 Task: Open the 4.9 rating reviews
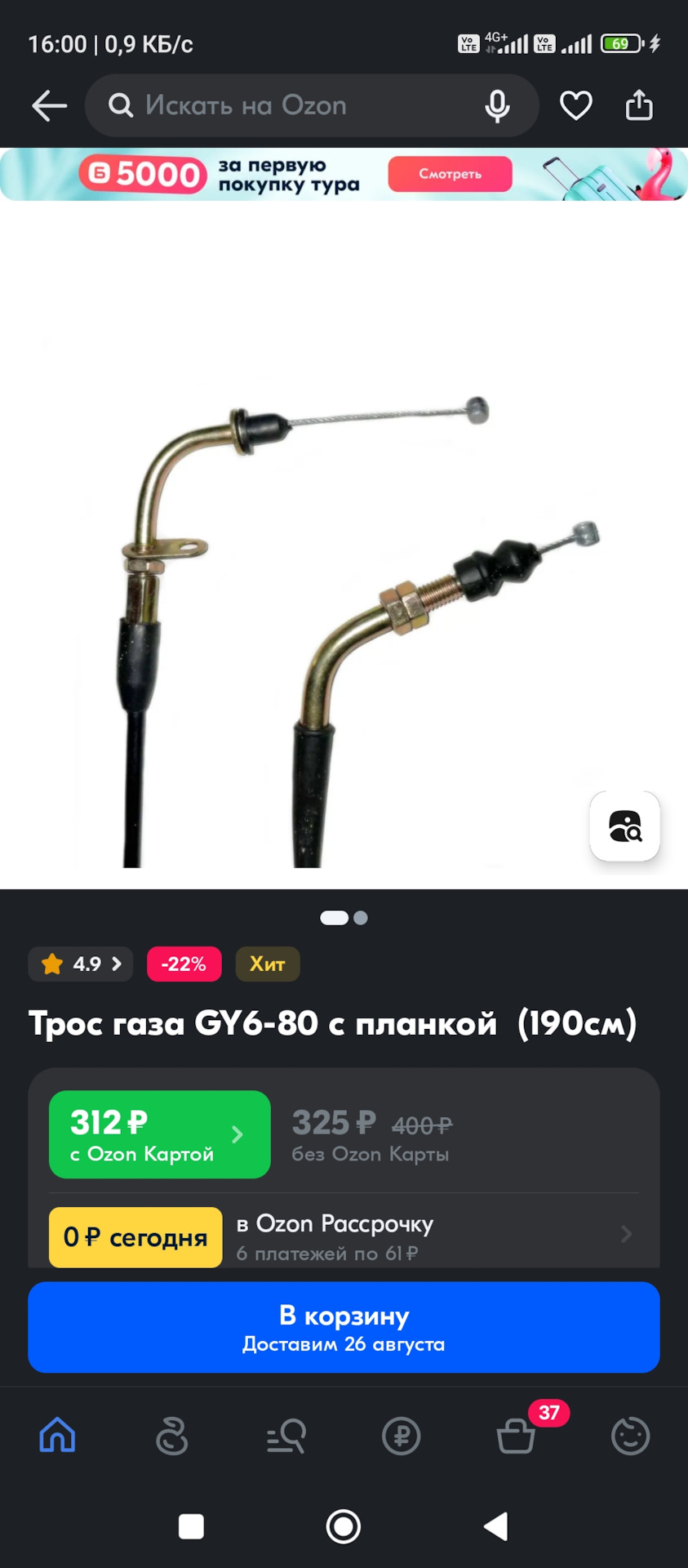(81, 964)
